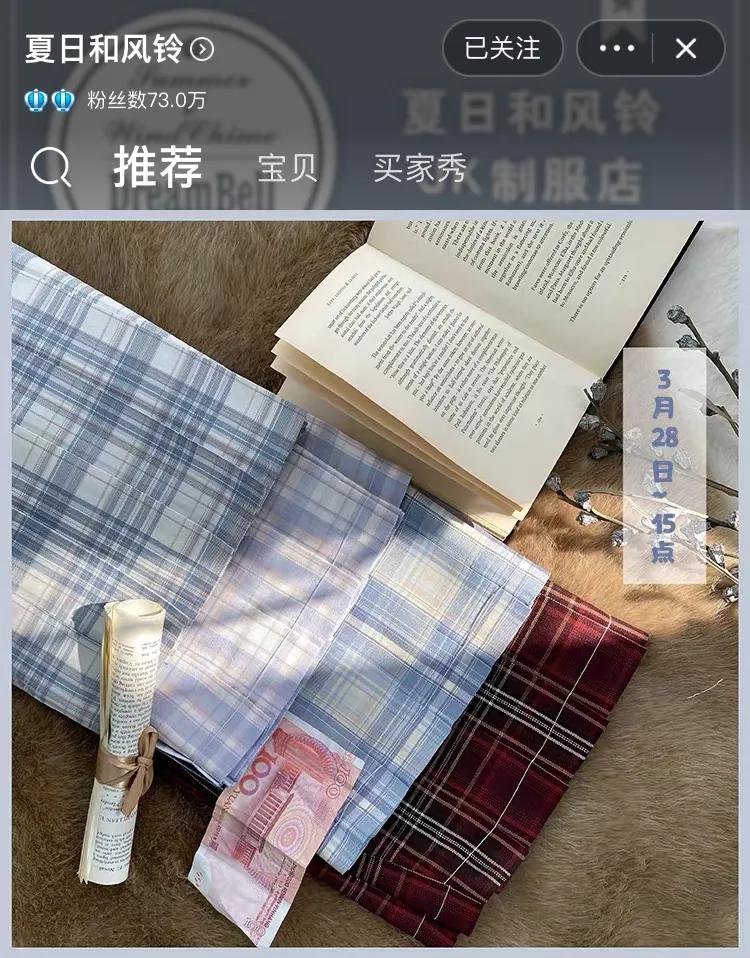Open the plaid skirt product photo

(x=375, y=580)
